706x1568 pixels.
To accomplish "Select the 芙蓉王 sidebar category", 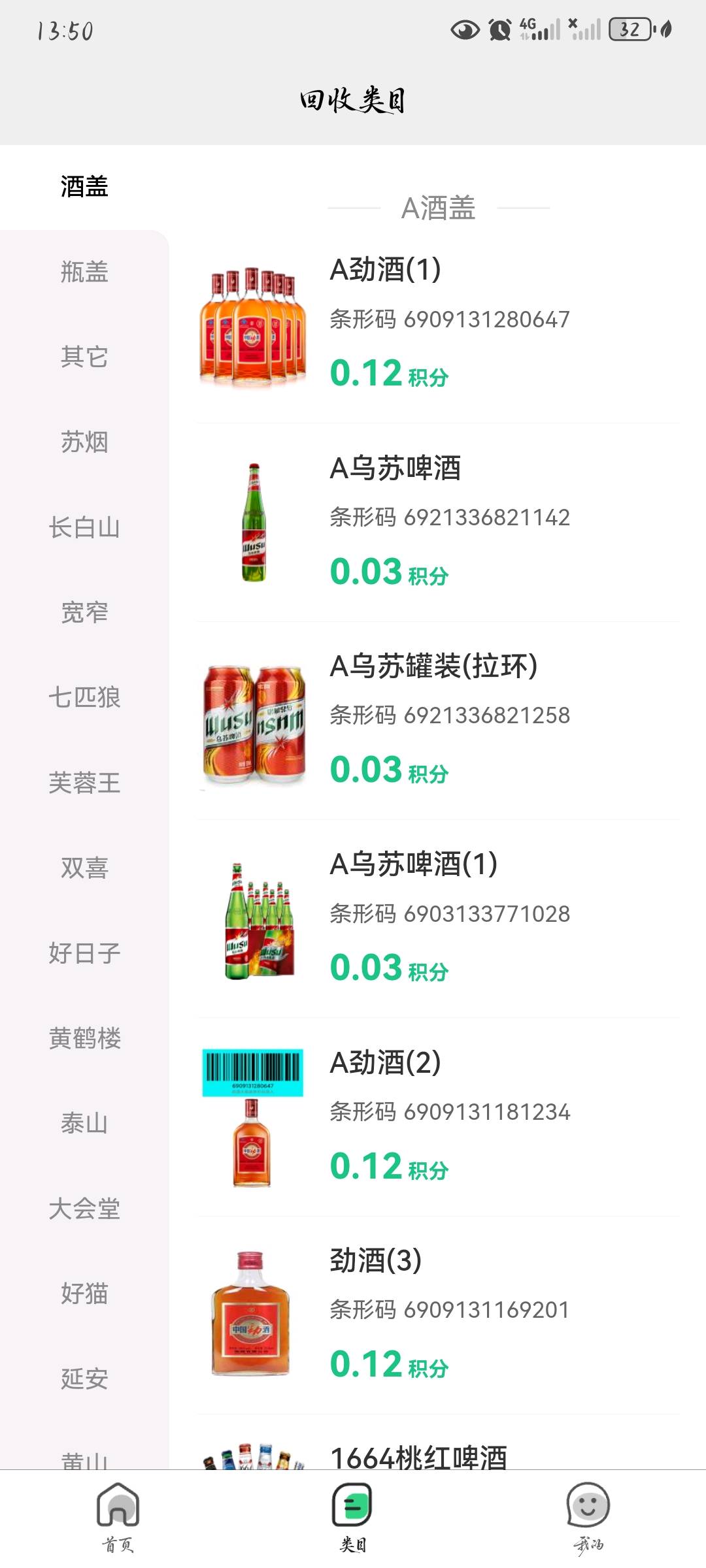I will click(x=85, y=783).
